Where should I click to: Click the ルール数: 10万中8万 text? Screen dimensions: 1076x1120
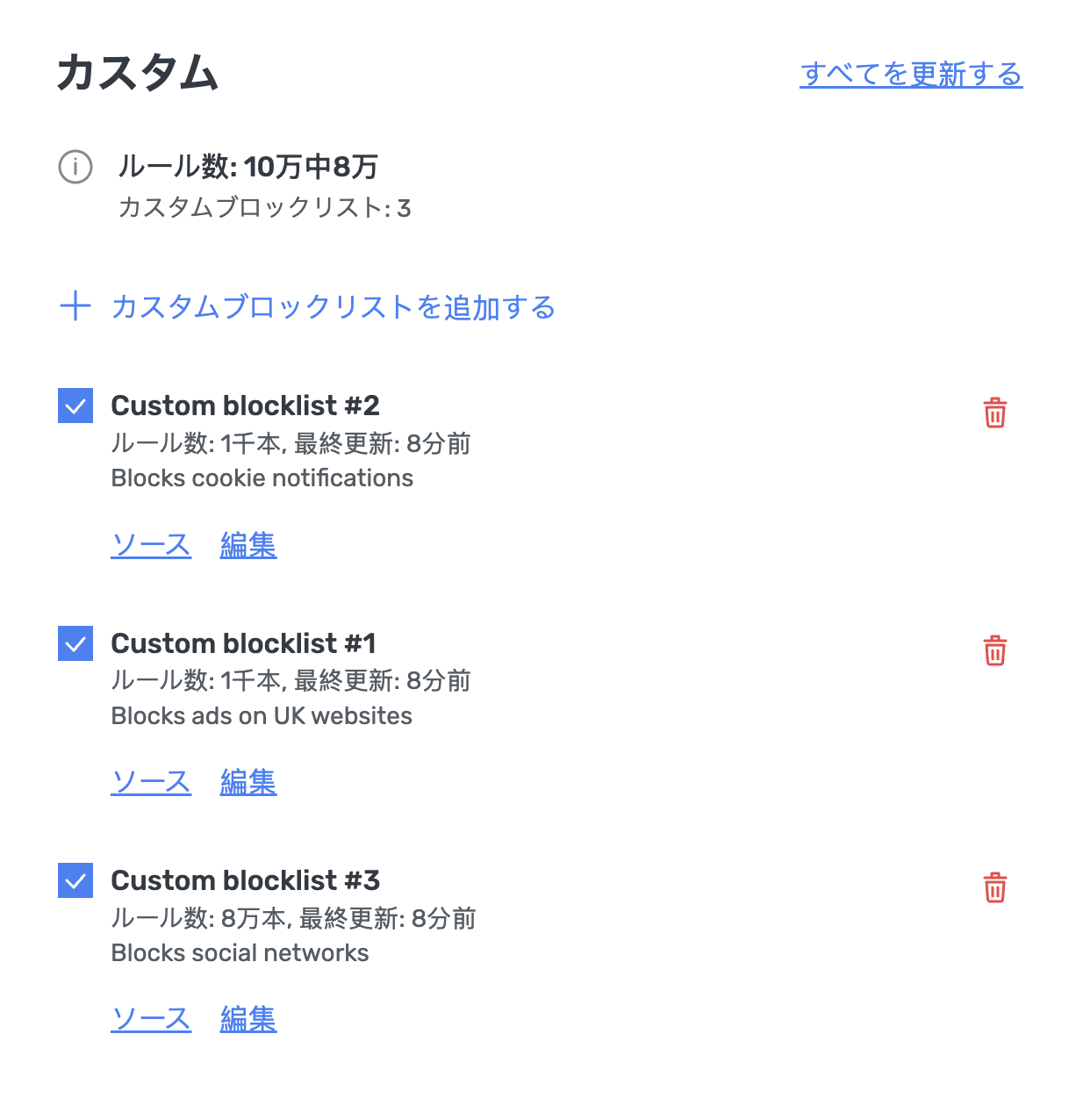(248, 167)
